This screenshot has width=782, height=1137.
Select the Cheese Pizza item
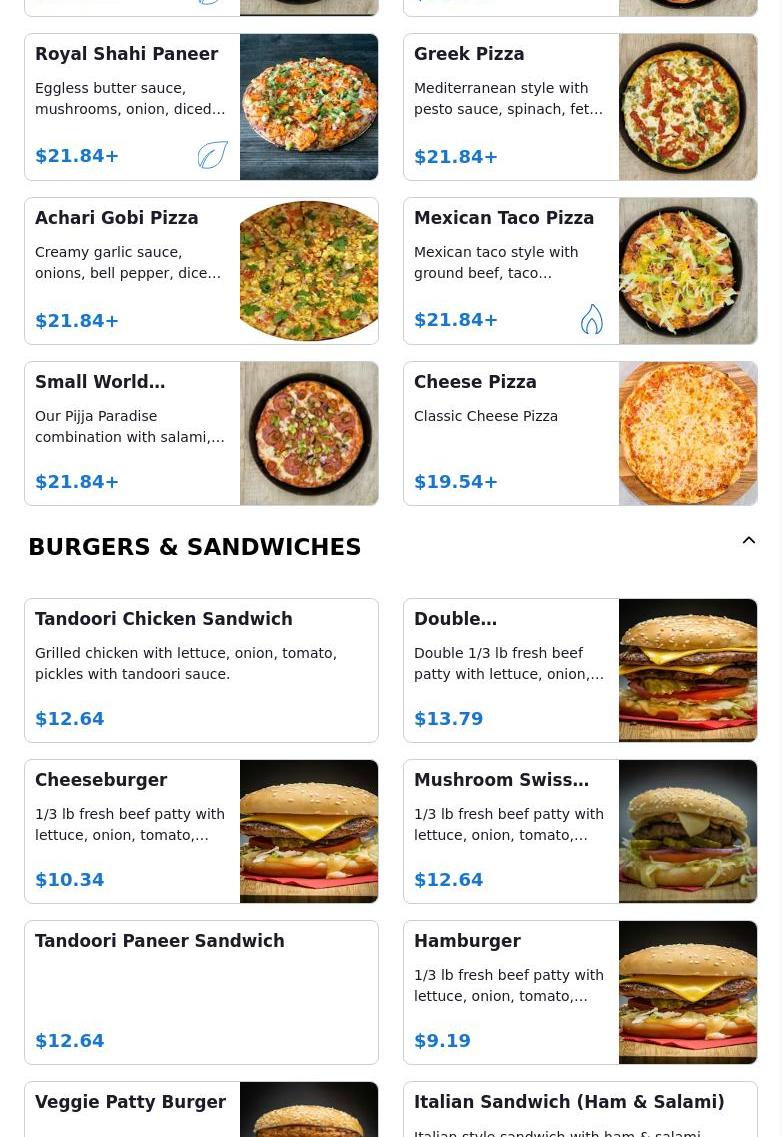(x=580, y=433)
